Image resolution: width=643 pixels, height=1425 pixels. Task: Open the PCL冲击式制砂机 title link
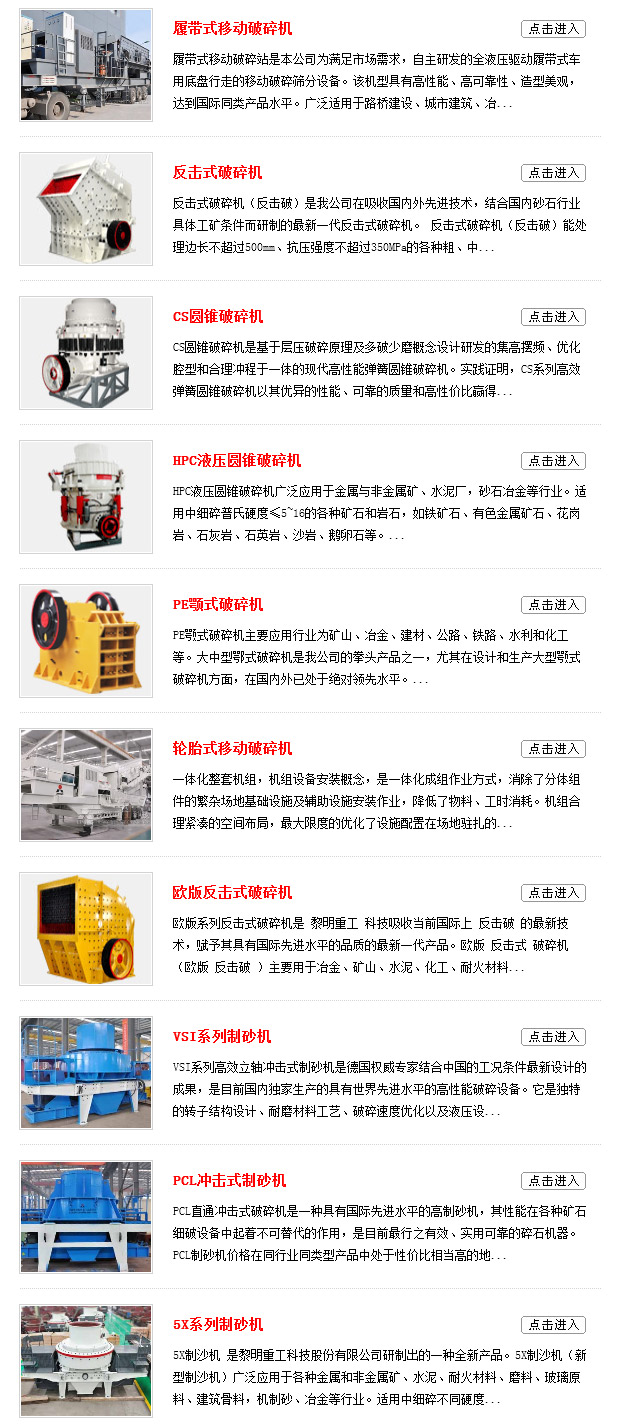[x=229, y=1181]
